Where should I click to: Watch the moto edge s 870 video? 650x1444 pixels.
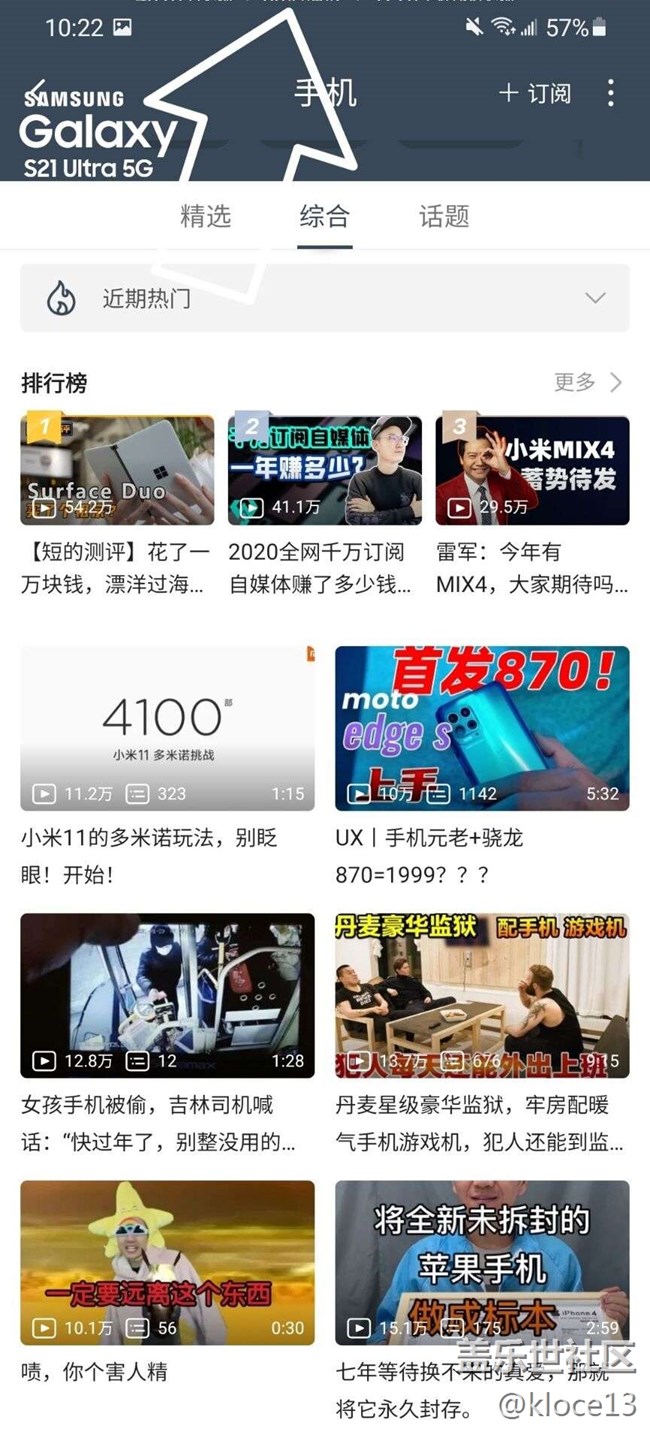click(482, 728)
